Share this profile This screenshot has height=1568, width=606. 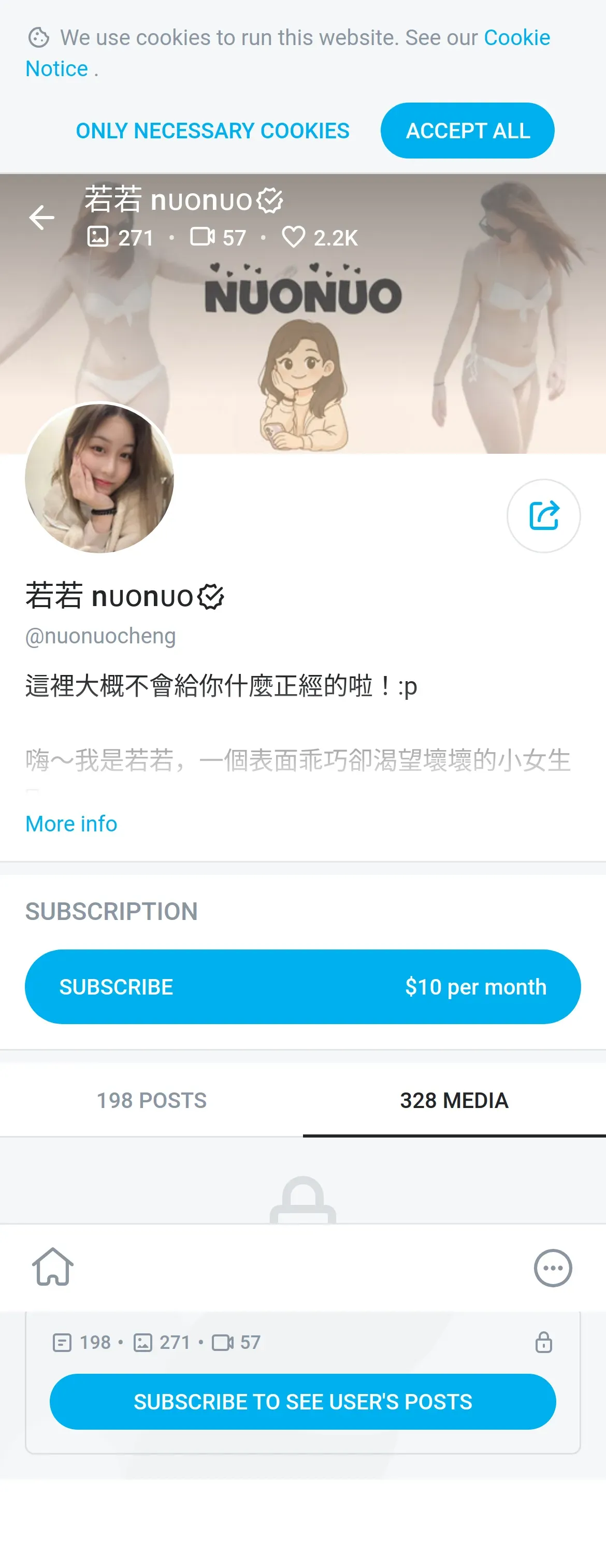543,515
